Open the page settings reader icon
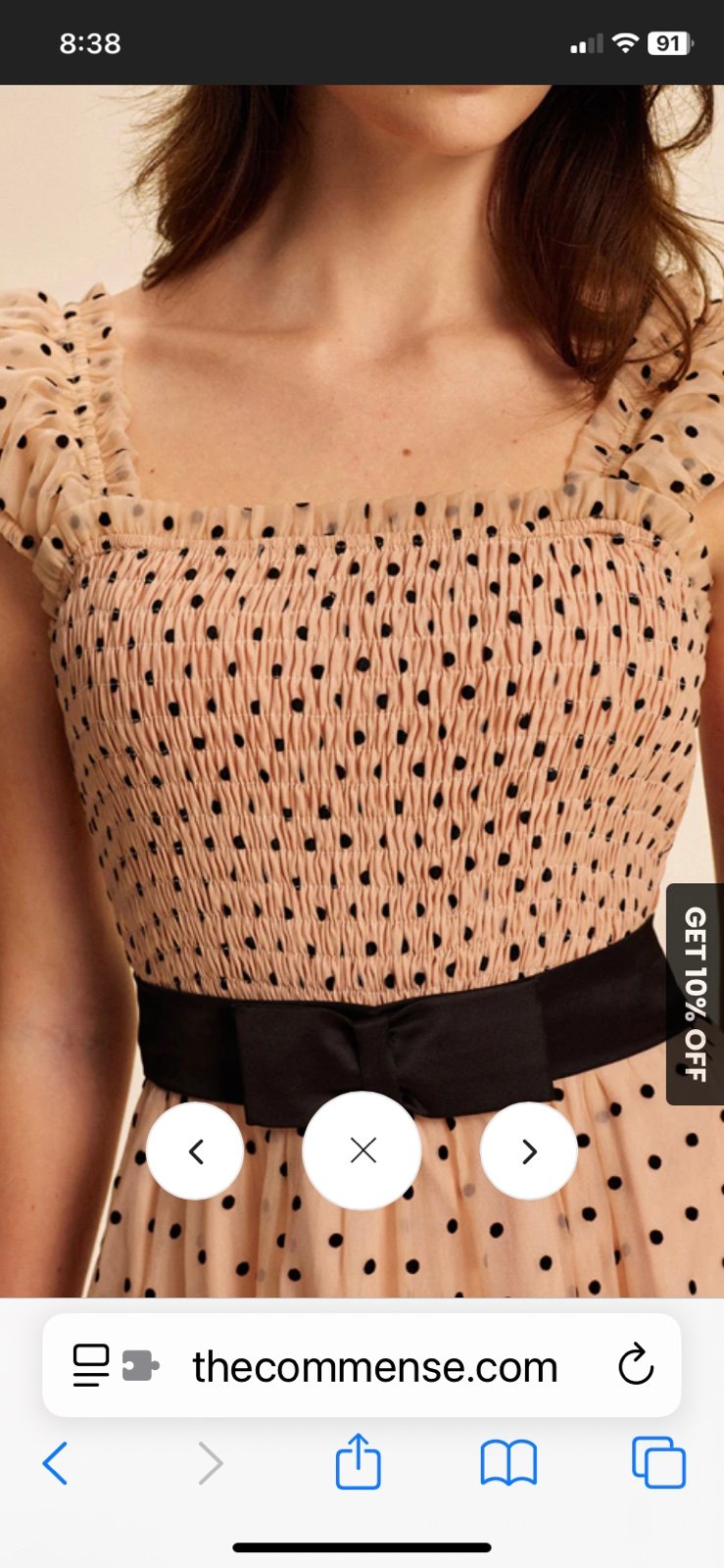The image size is (724, 1568). click(91, 1365)
